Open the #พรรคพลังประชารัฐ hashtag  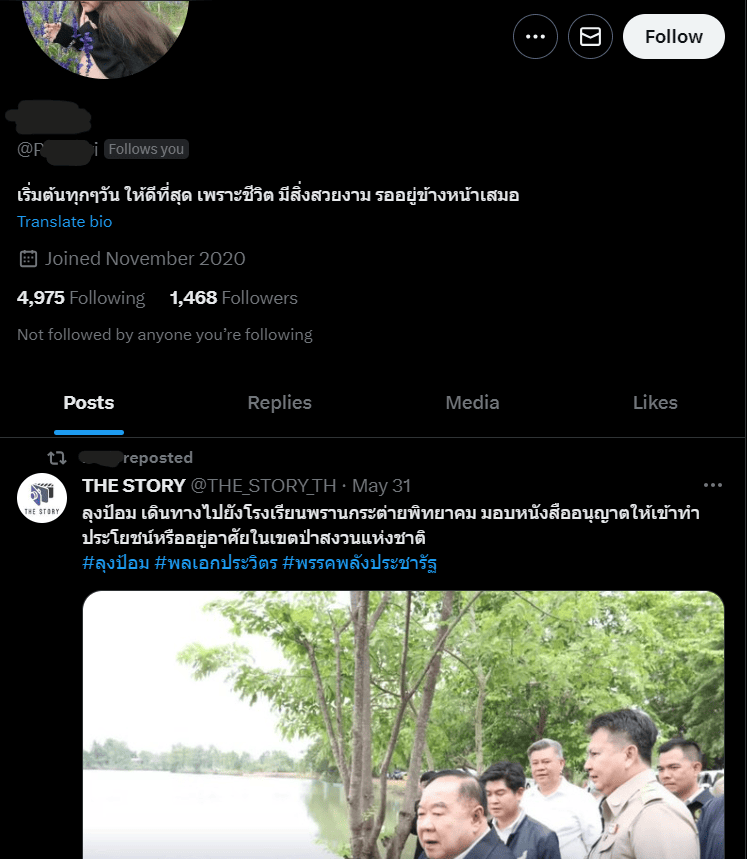coord(361,564)
